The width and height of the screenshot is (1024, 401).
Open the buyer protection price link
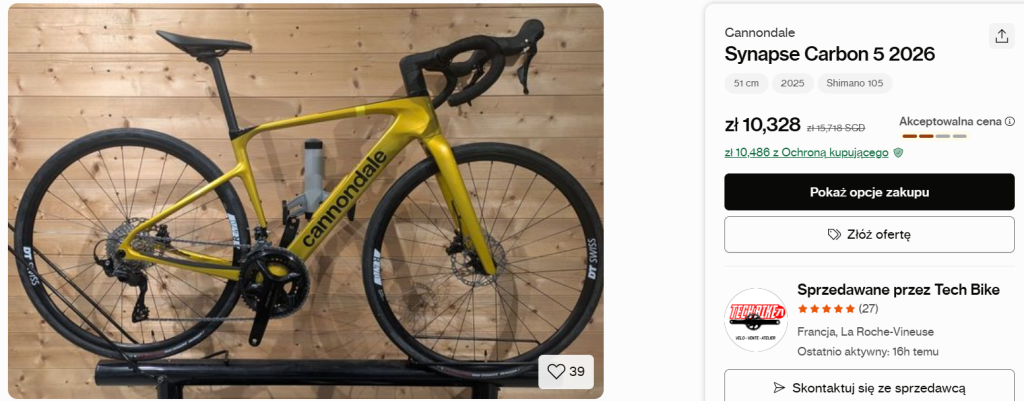[x=806, y=152]
